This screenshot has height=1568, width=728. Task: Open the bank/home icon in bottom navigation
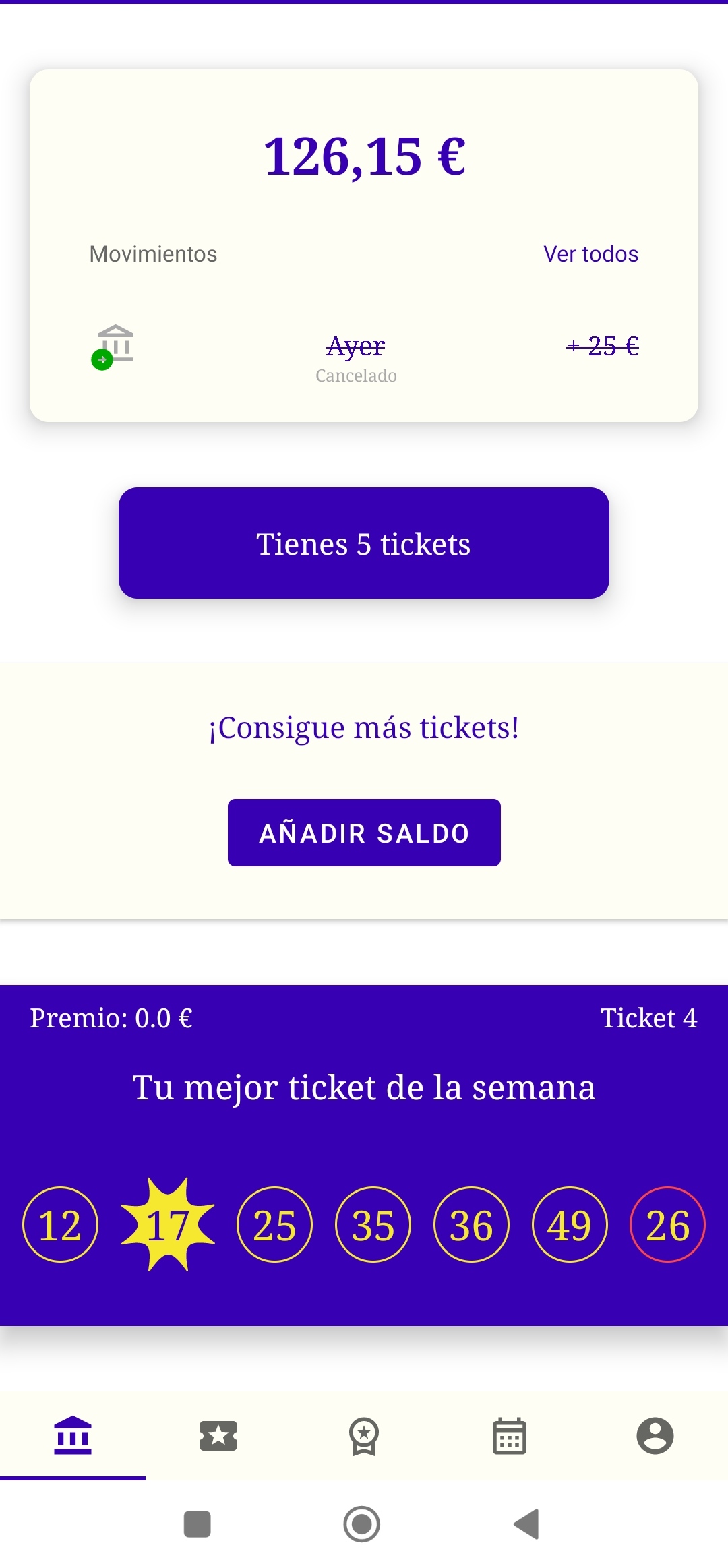click(x=72, y=1435)
